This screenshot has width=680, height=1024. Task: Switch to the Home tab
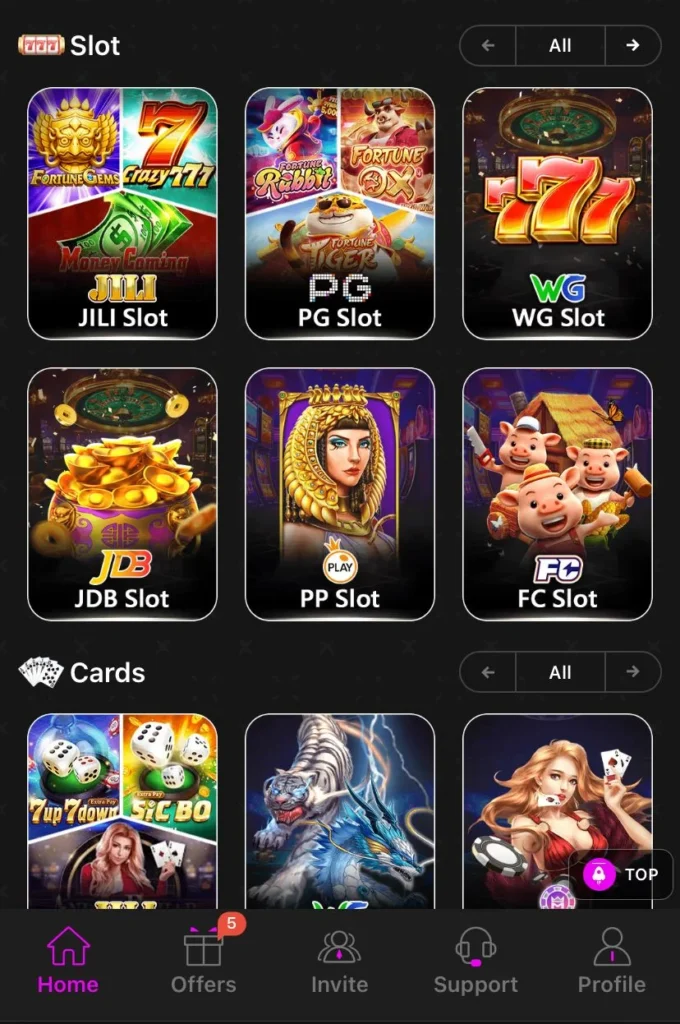68,960
